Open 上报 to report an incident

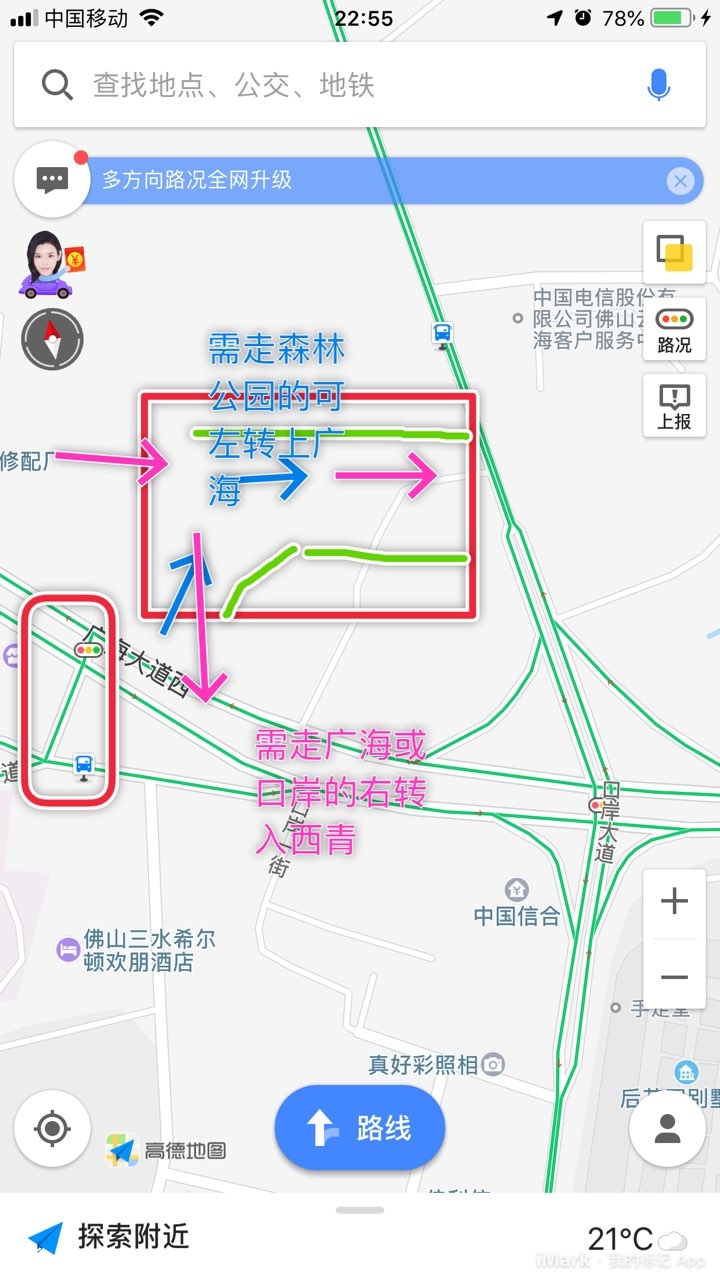pos(674,406)
